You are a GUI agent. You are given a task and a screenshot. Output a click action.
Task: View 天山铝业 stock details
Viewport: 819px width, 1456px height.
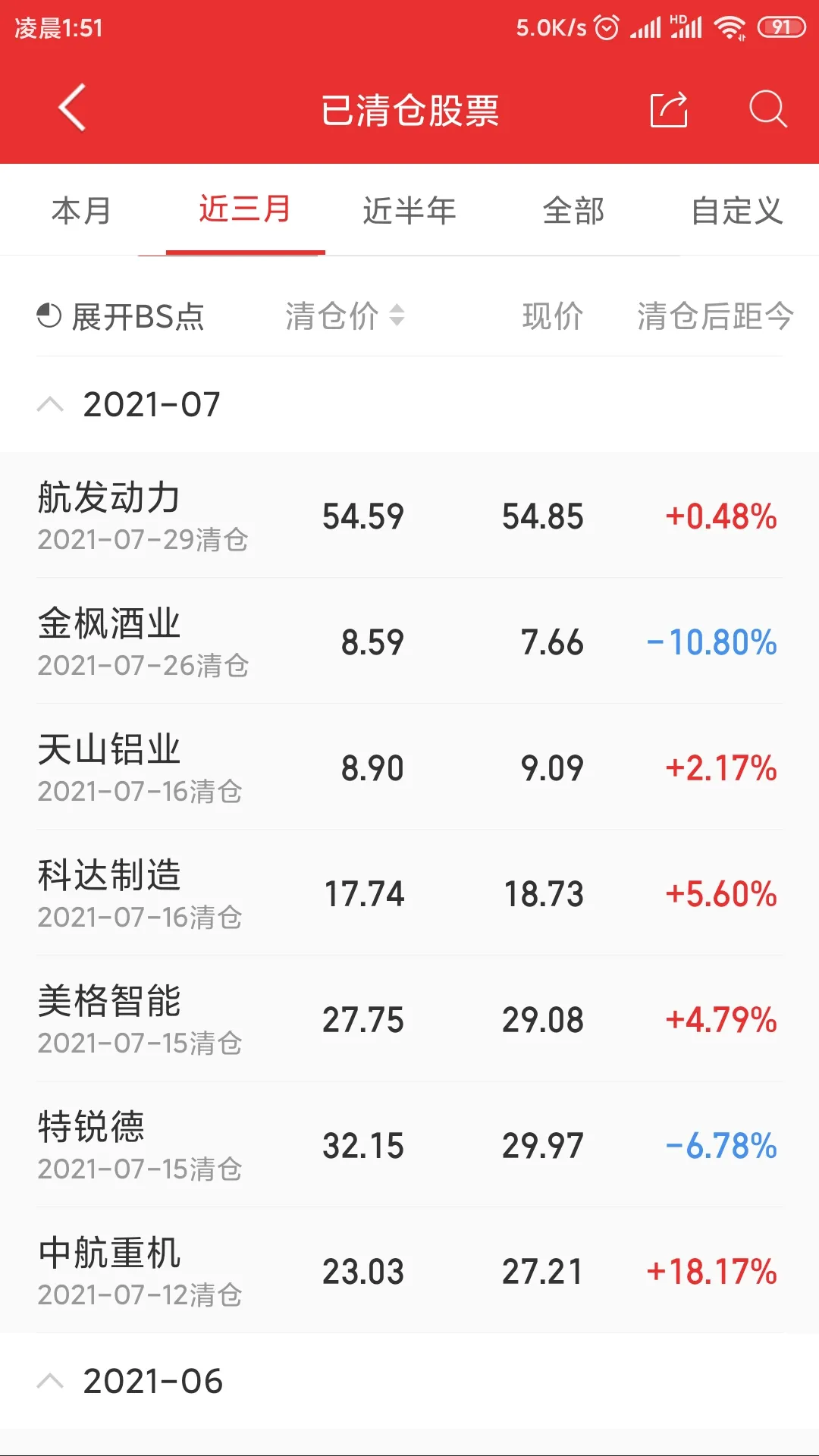coord(409,767)
